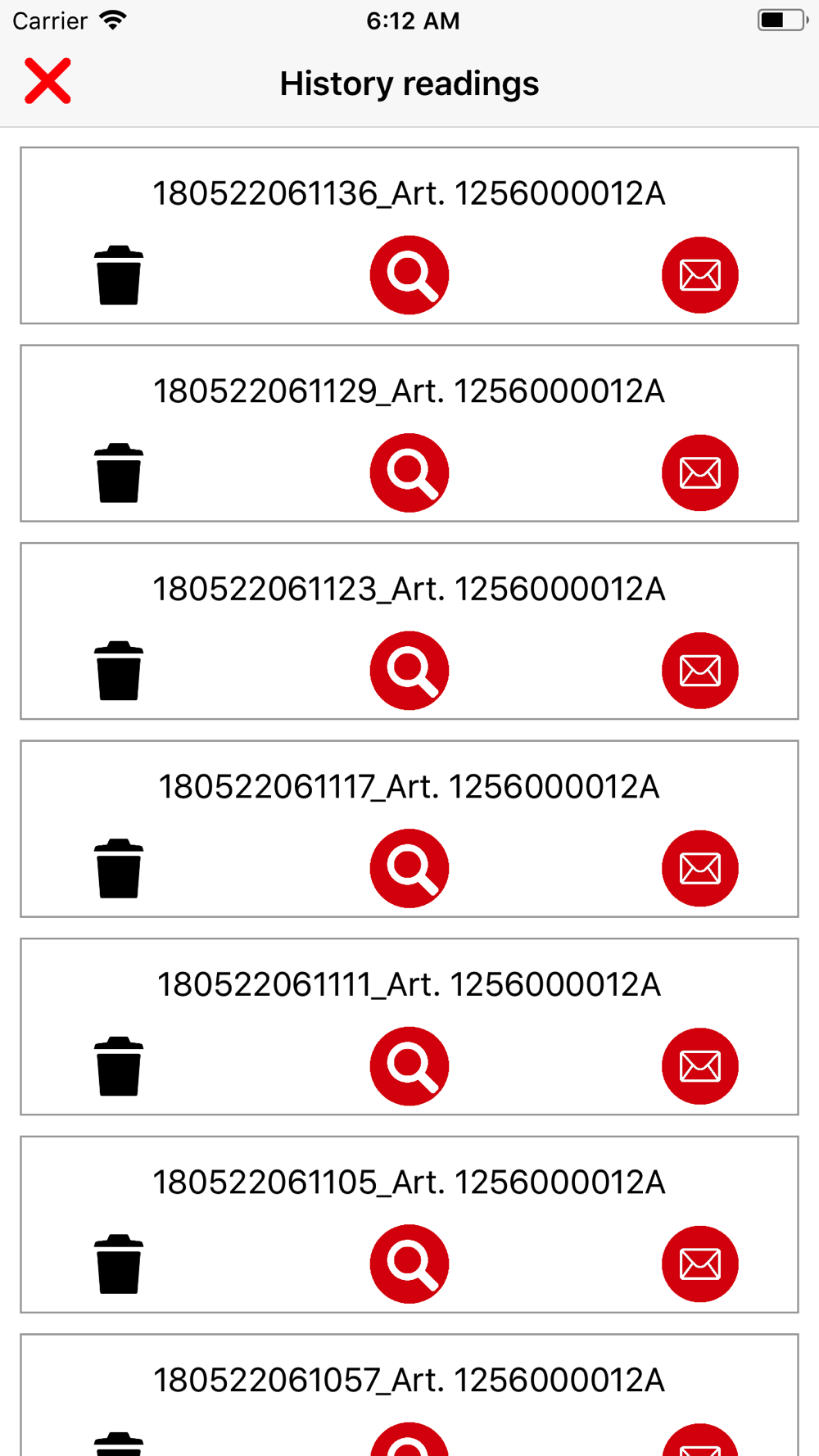Mail reading 180522061117
This screenshot has width=819, height=1456.
[x=700, y=868]
